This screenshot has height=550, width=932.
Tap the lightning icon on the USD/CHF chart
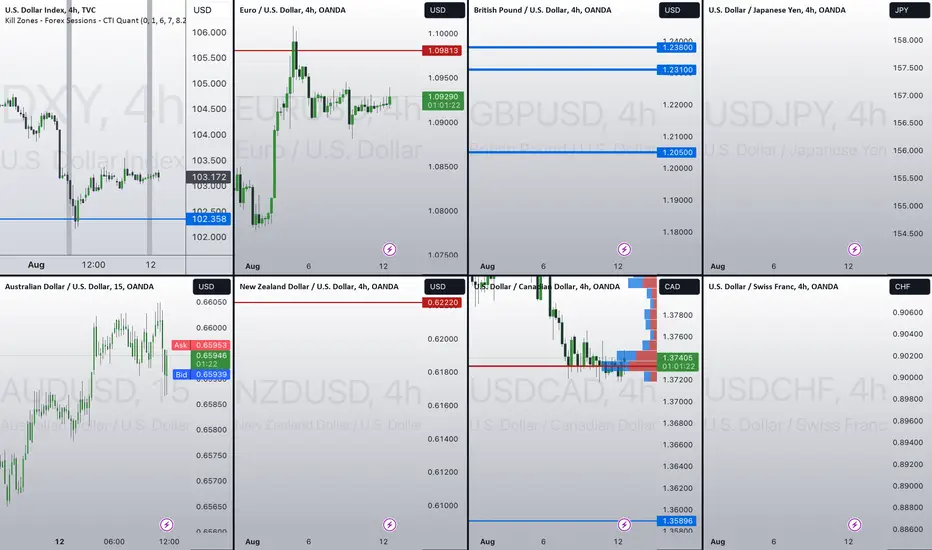(x=854, y=524)
